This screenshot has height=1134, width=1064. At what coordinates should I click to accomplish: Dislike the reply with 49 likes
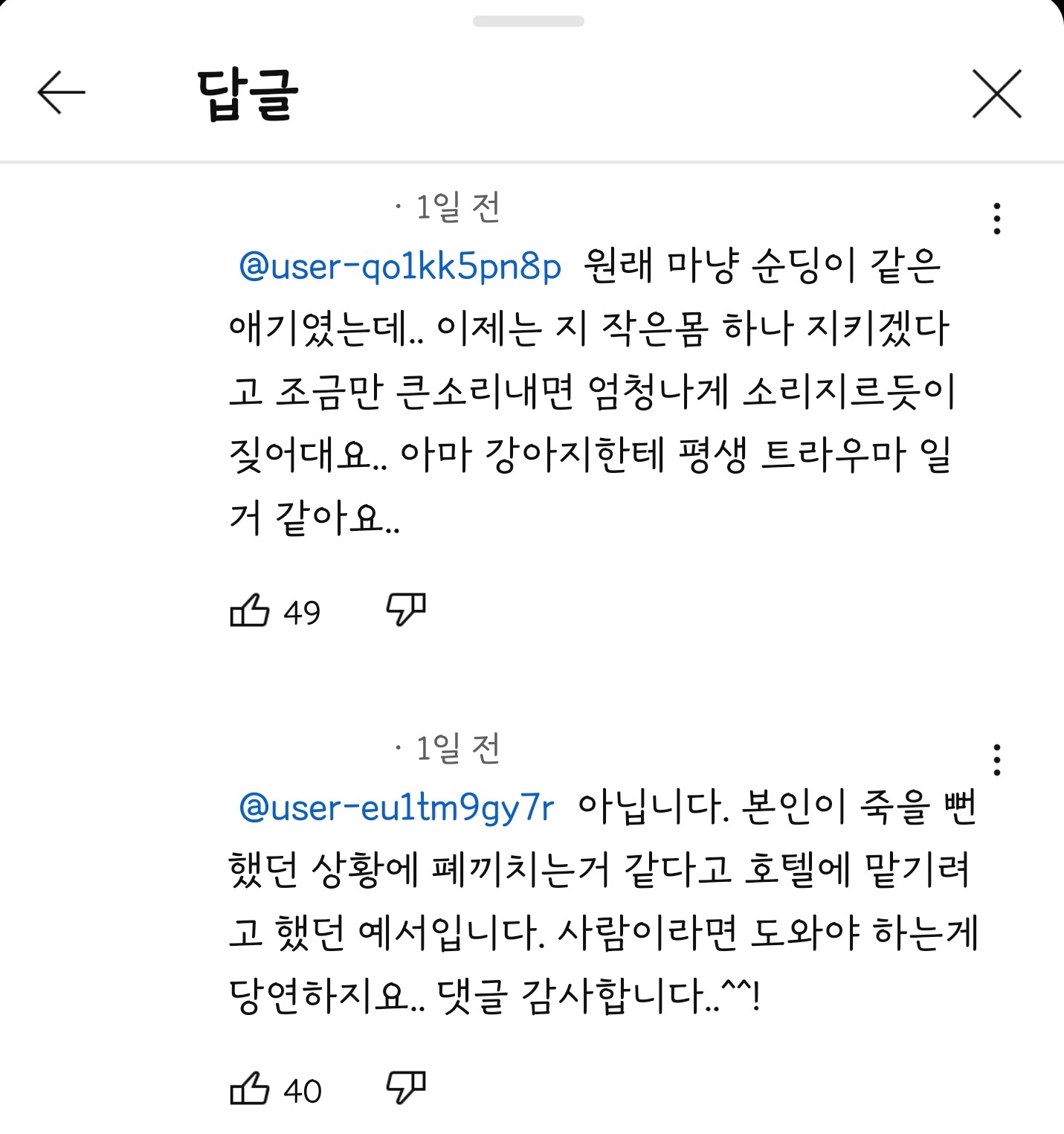pos(406,610)
